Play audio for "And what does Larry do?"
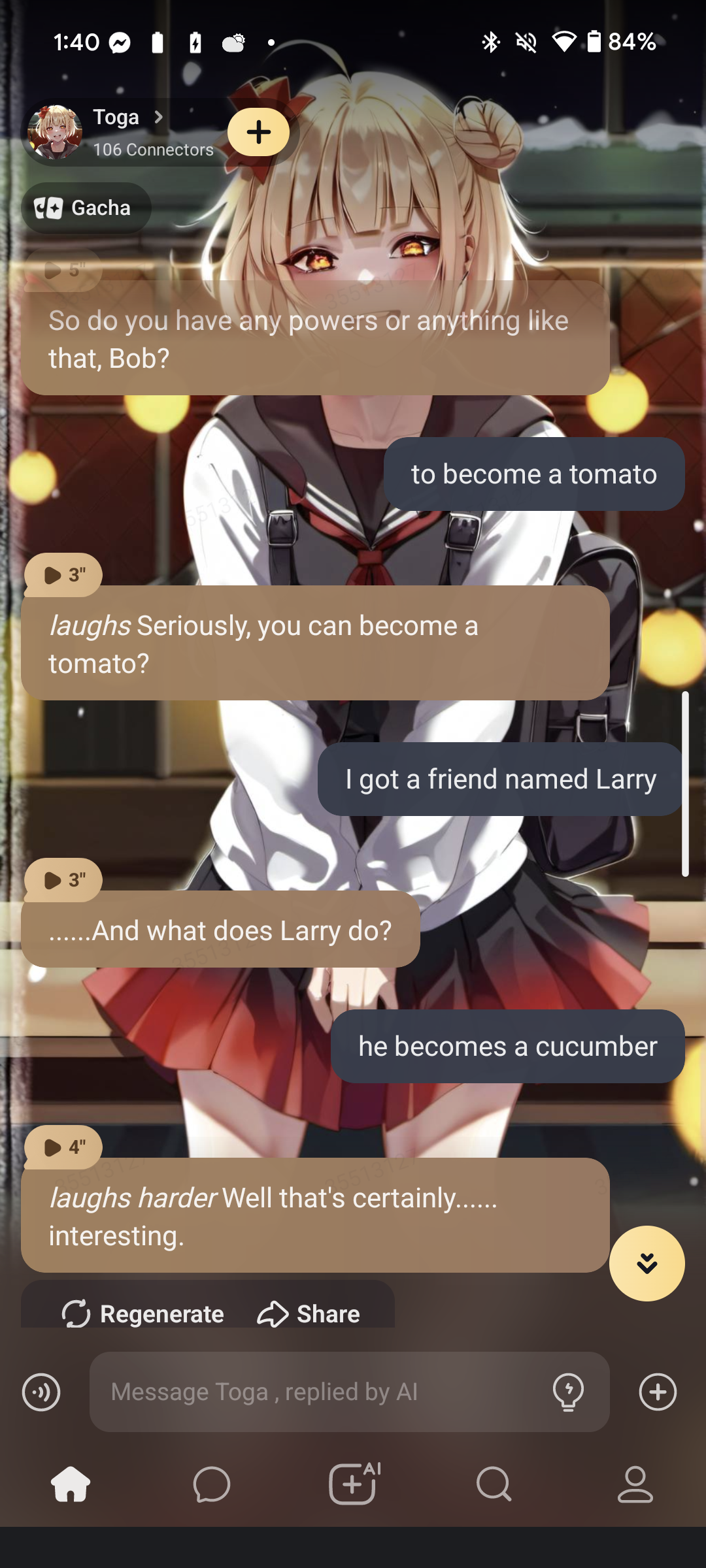706x1568 pixels. (x=63, y=880)
